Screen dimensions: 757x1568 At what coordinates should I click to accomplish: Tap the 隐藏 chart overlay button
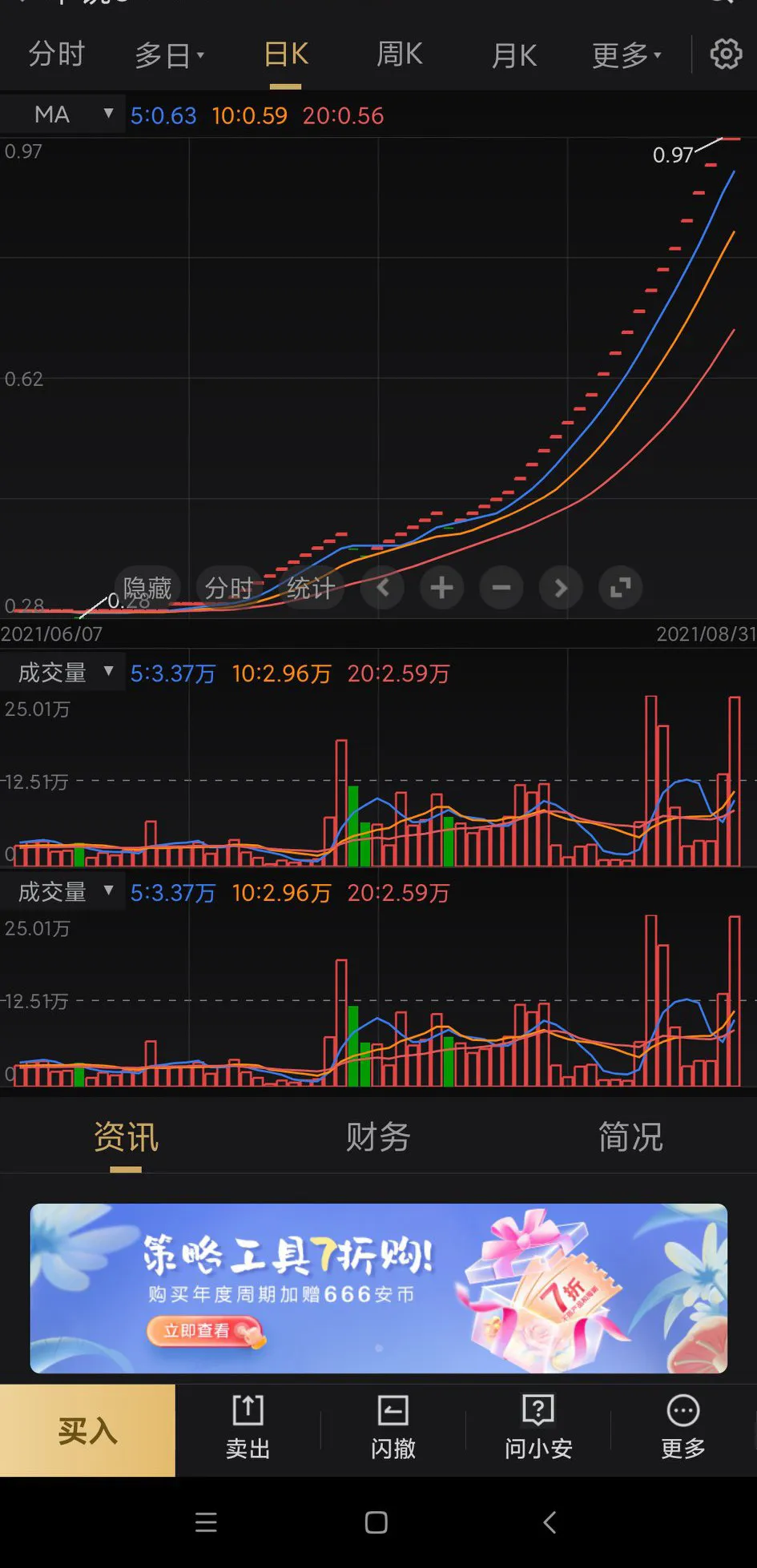point(147,589)
